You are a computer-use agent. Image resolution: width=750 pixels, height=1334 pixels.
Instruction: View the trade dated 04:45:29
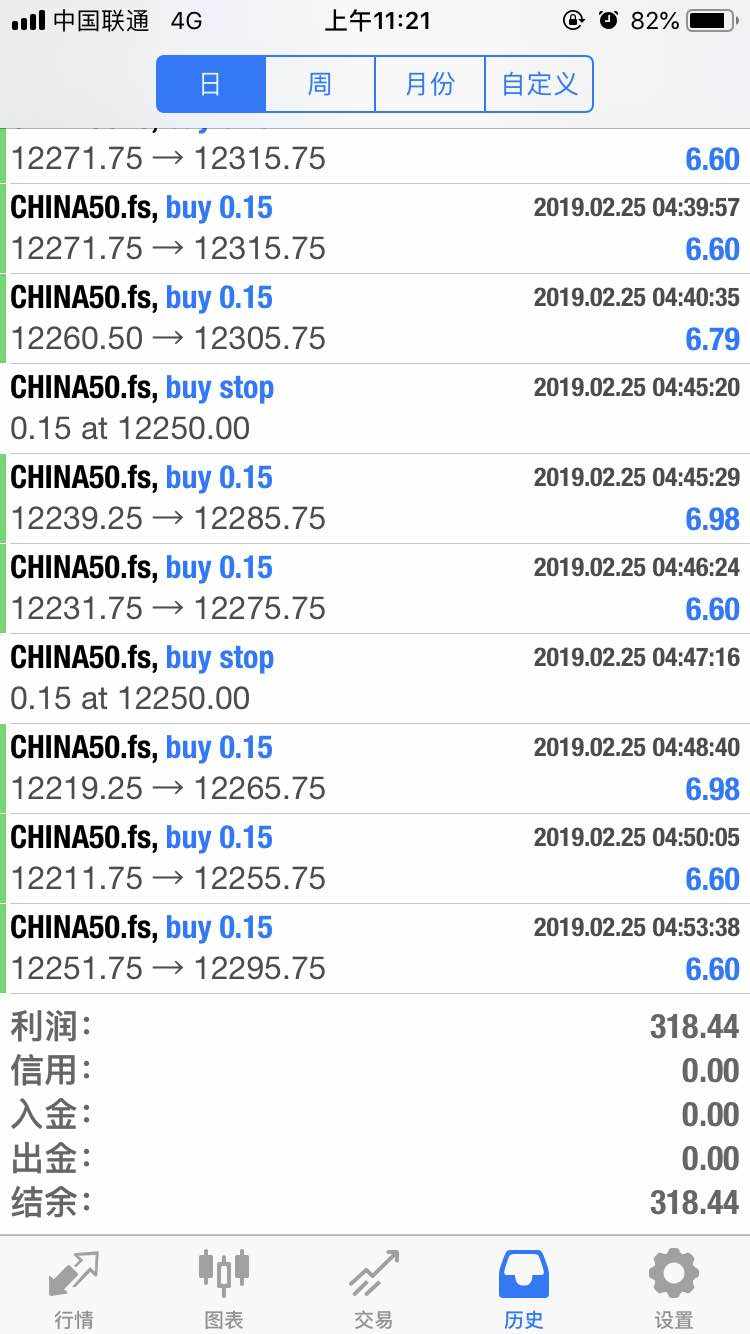pyautogui.click(x=375, y=498)
